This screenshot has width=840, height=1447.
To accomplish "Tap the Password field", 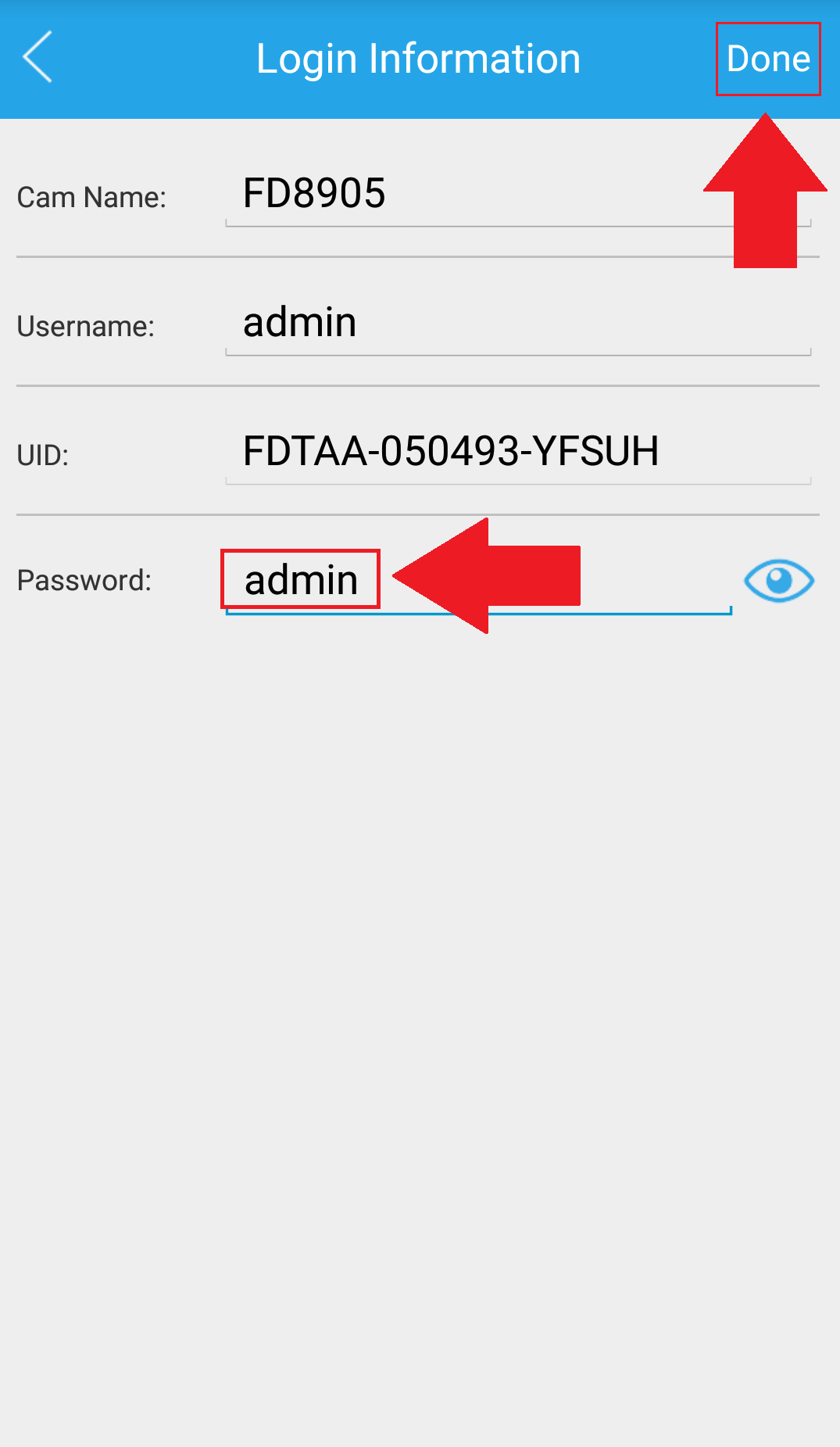I will [477, 581].
